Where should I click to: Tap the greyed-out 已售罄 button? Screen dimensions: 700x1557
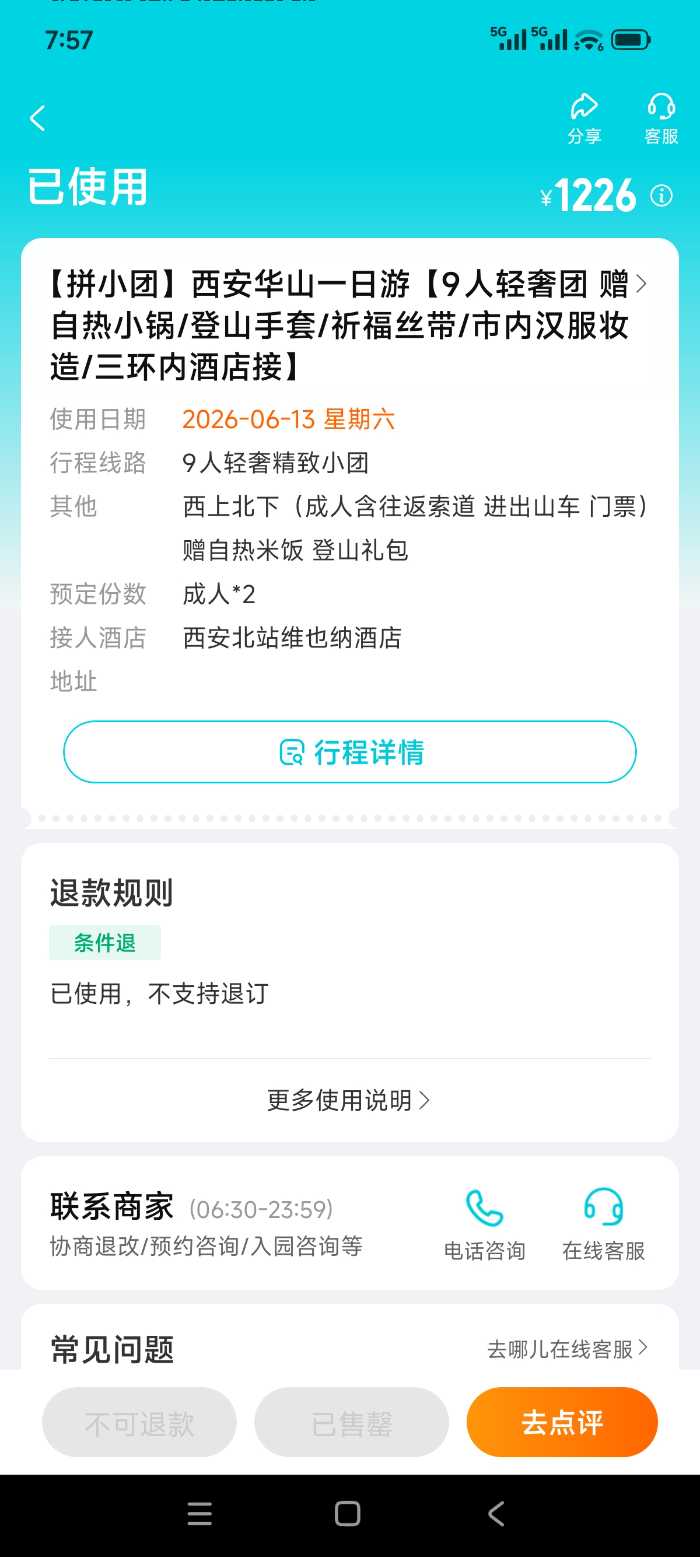(x=351, y=1422)
